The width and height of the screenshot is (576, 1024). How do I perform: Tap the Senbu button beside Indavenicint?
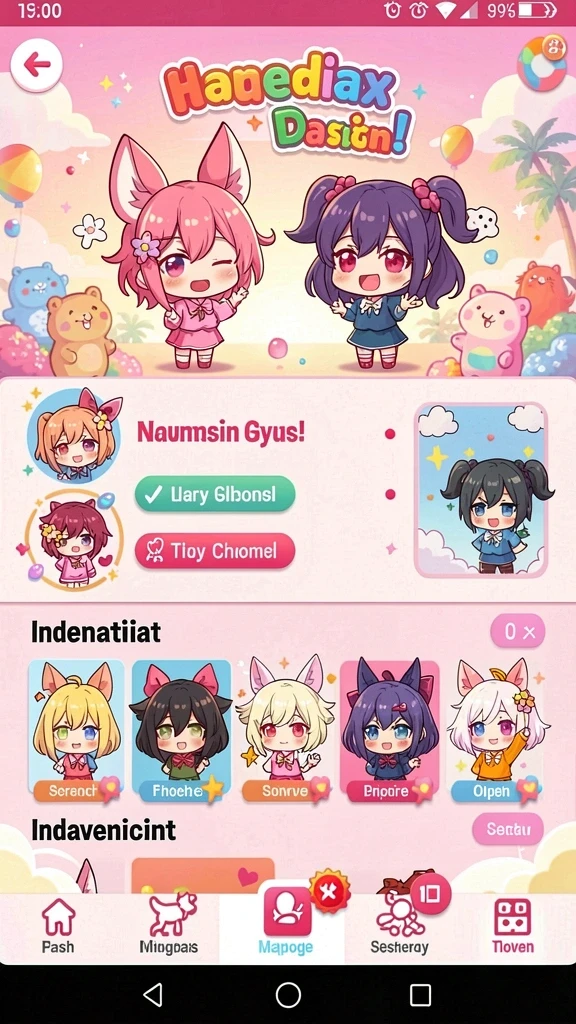click(x=507, y=829)
